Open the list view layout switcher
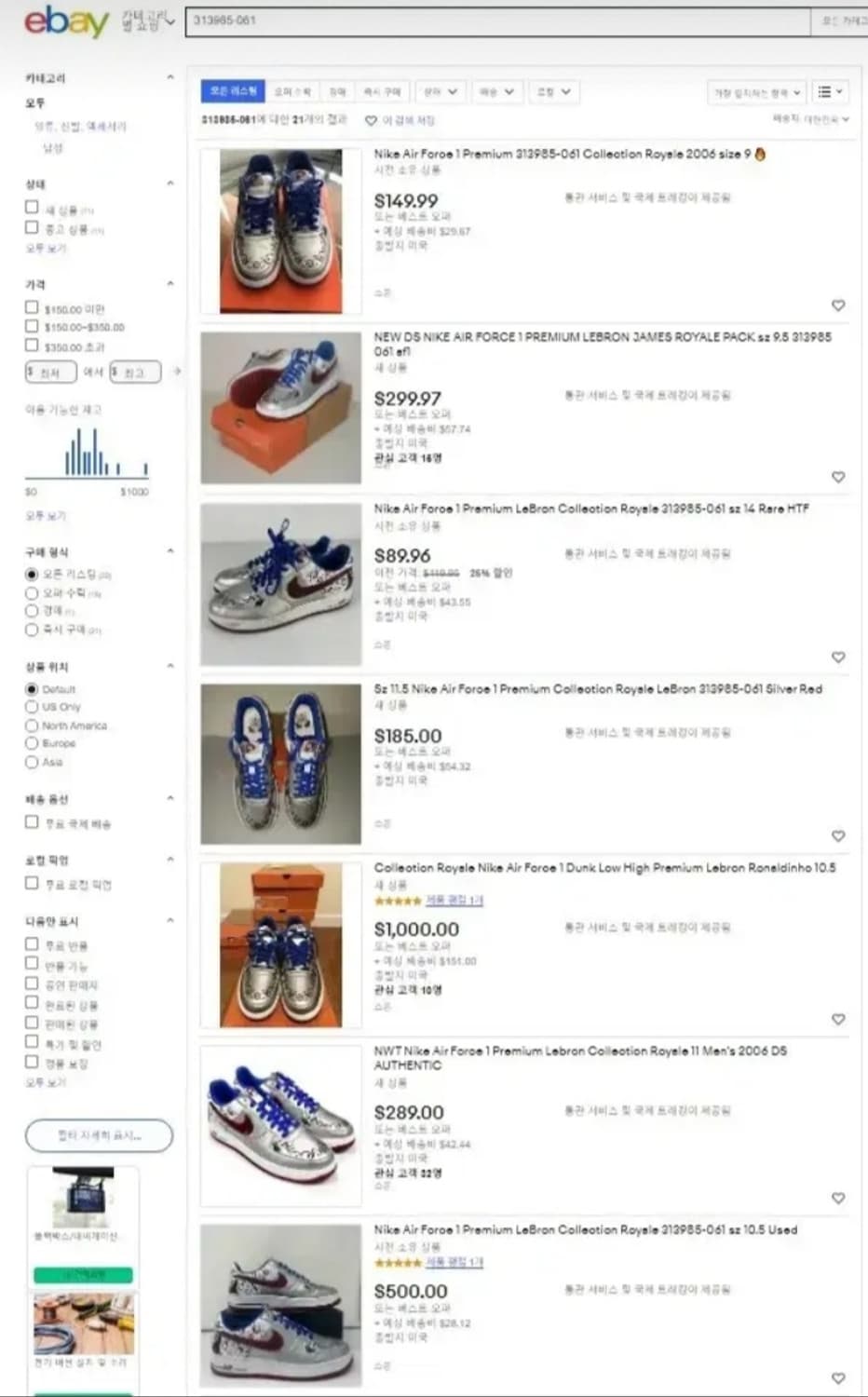This screenshot has width=868, height=1397. [829, 91]
